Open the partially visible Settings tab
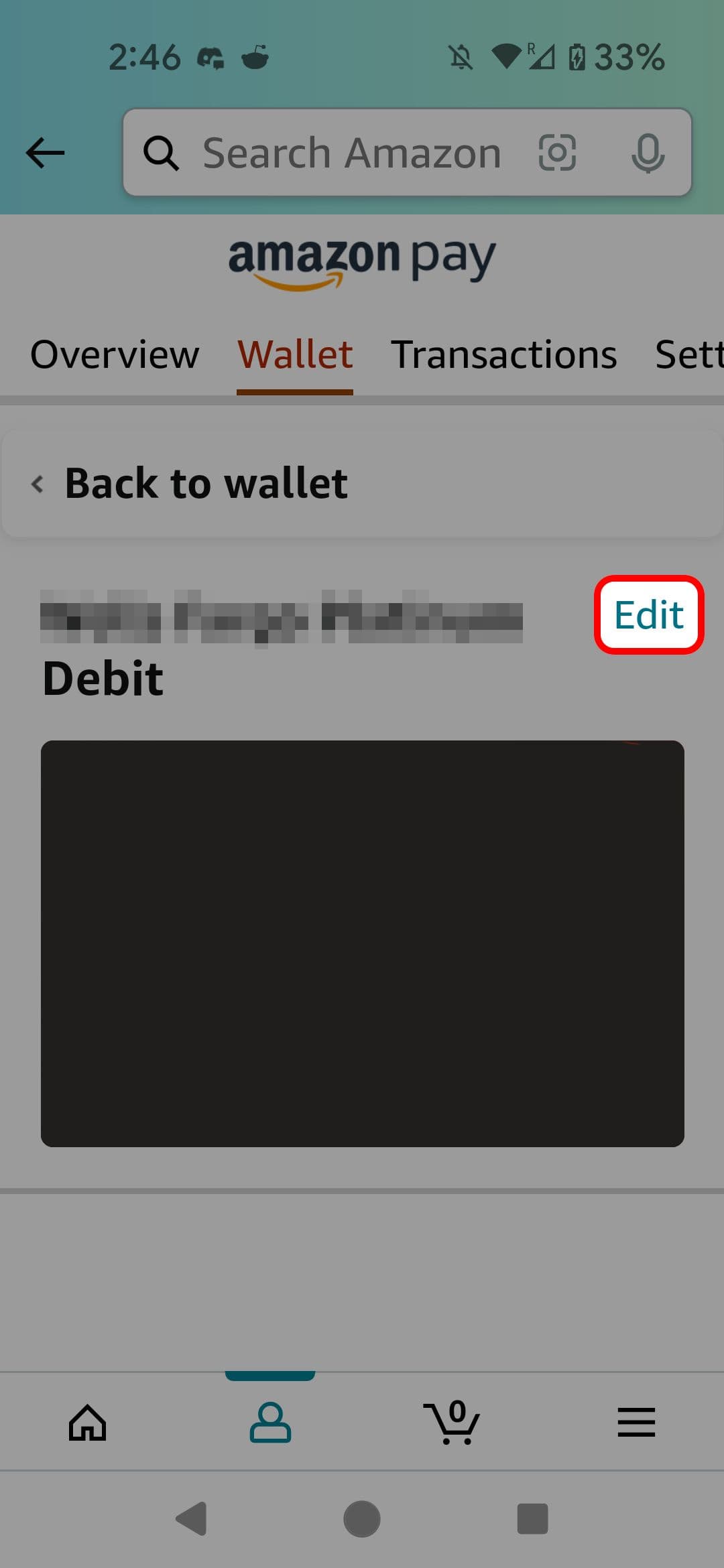724x1568 pixels. (688, 354)
